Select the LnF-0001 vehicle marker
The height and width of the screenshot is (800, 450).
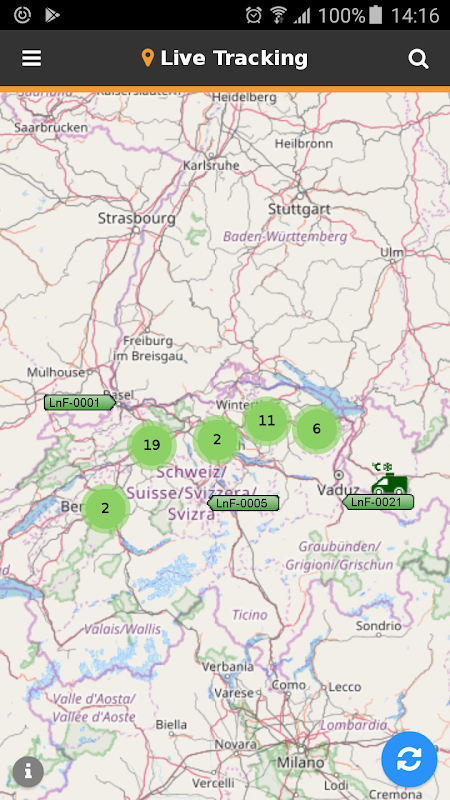(x=80, y=403)
